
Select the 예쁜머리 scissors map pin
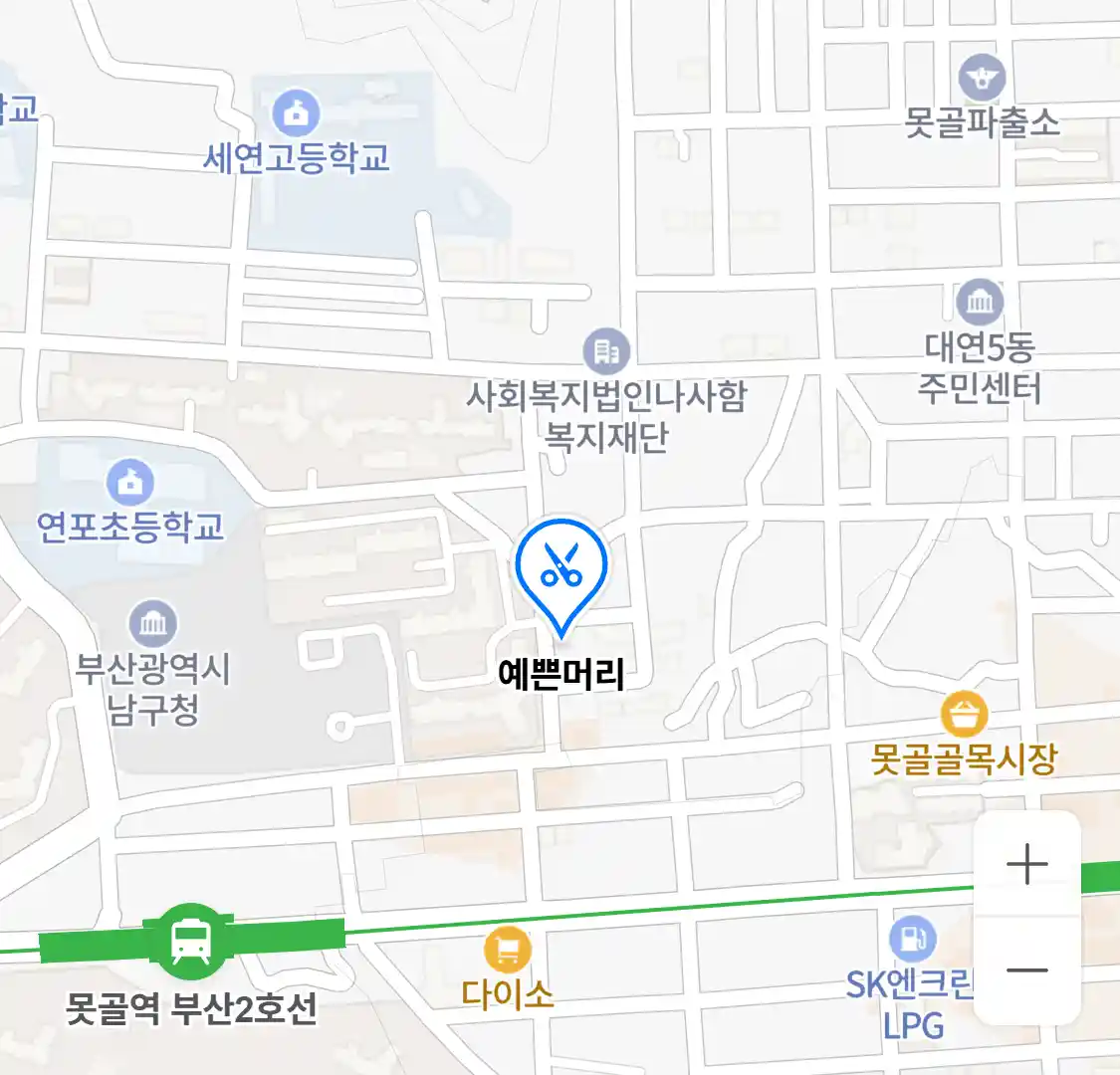tap(560, 567)
